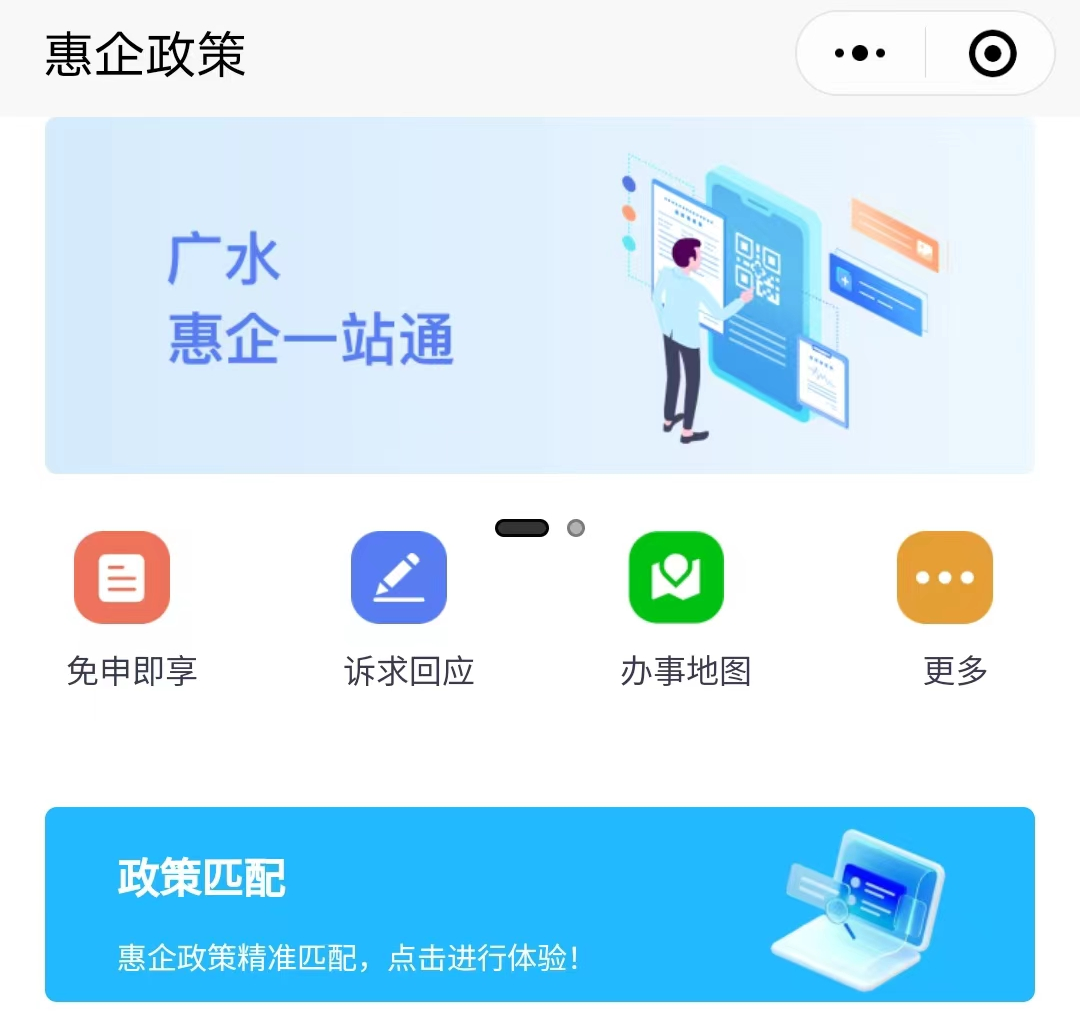Jump to the second banner slide dot
Image resolution: width=1080 pixels, height=1023 pixels.
coord(576,528)
